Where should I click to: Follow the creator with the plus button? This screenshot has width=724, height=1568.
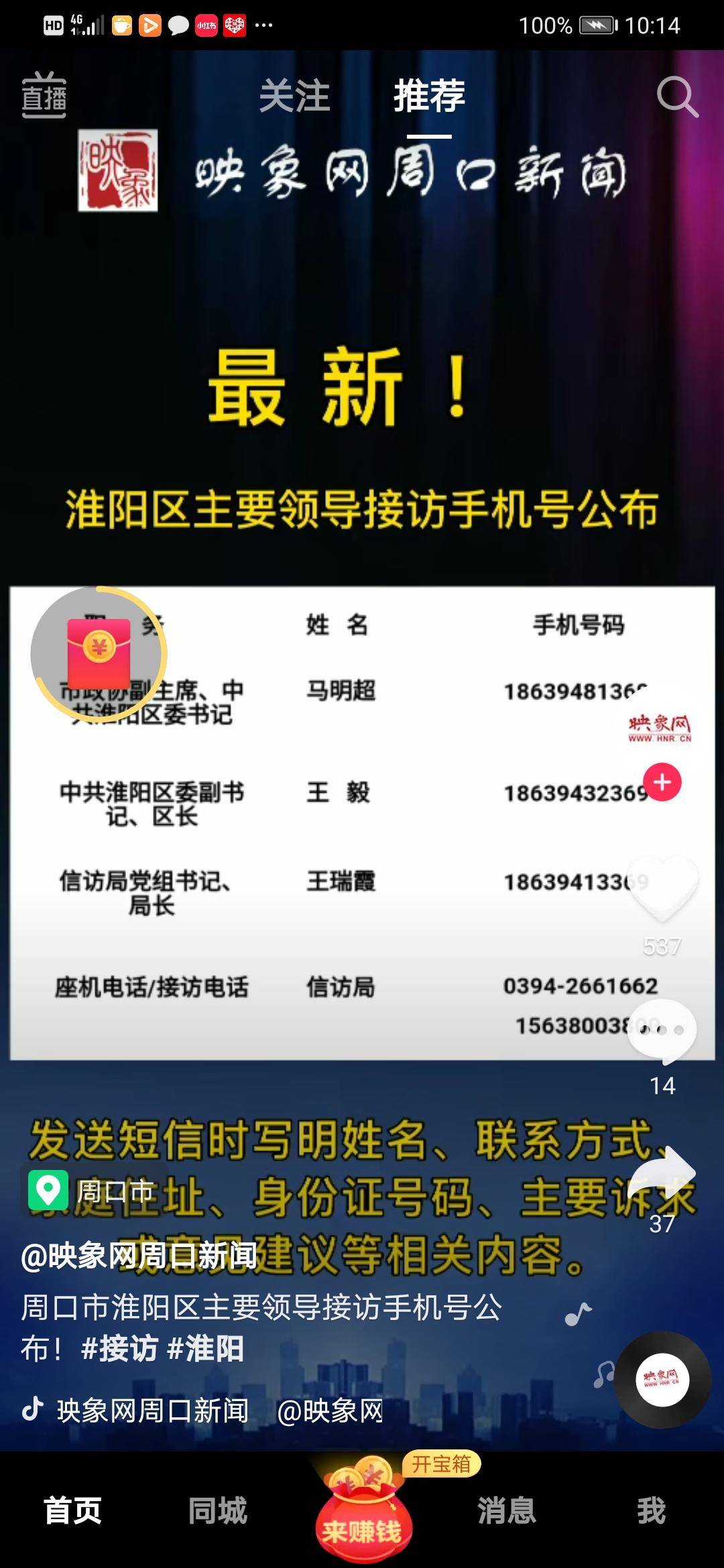tap(662, 782)
